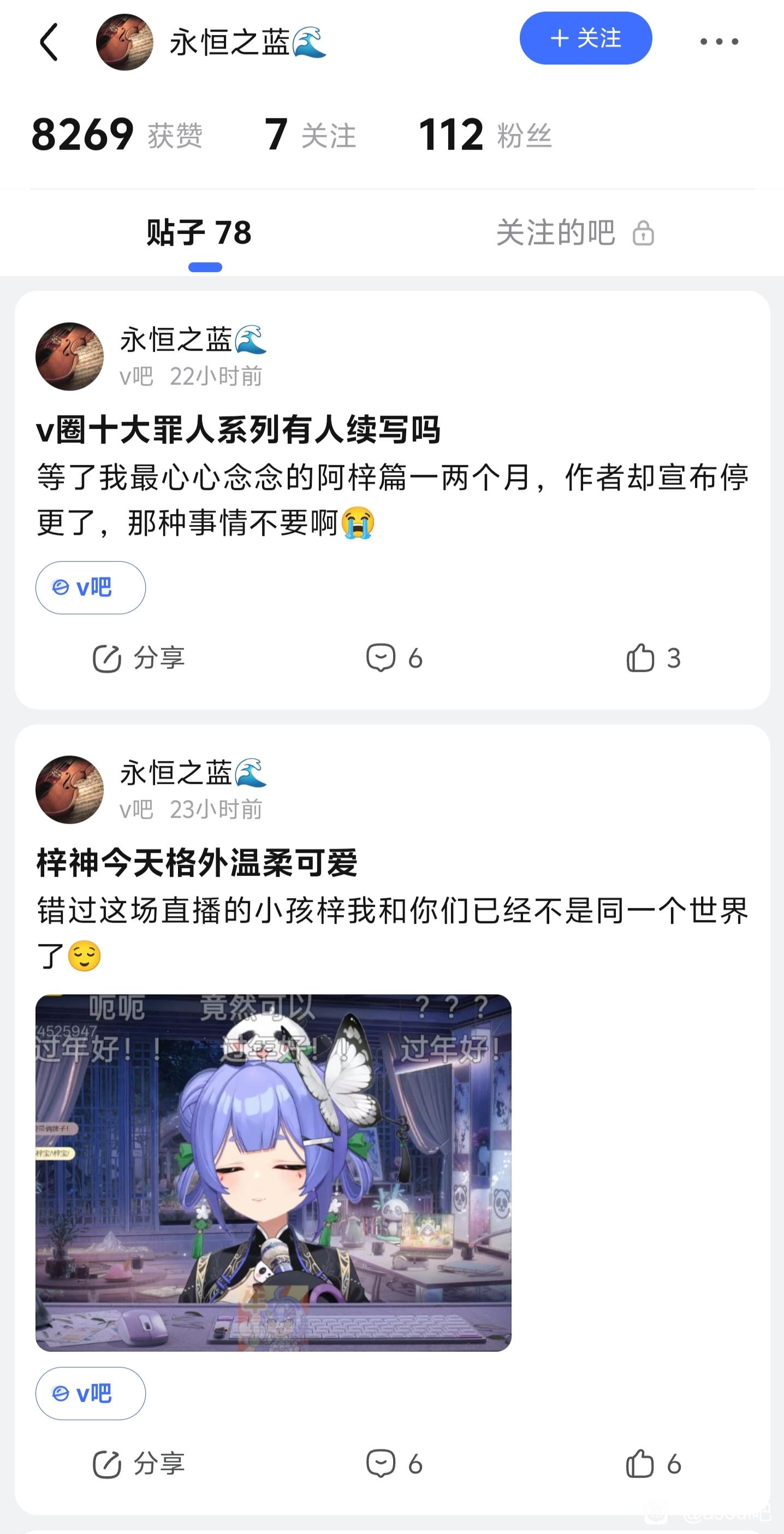Go back using the top-left arrow
This screenshot has width=784, height=1534.
pyautogui.click(x=49, y=42)
